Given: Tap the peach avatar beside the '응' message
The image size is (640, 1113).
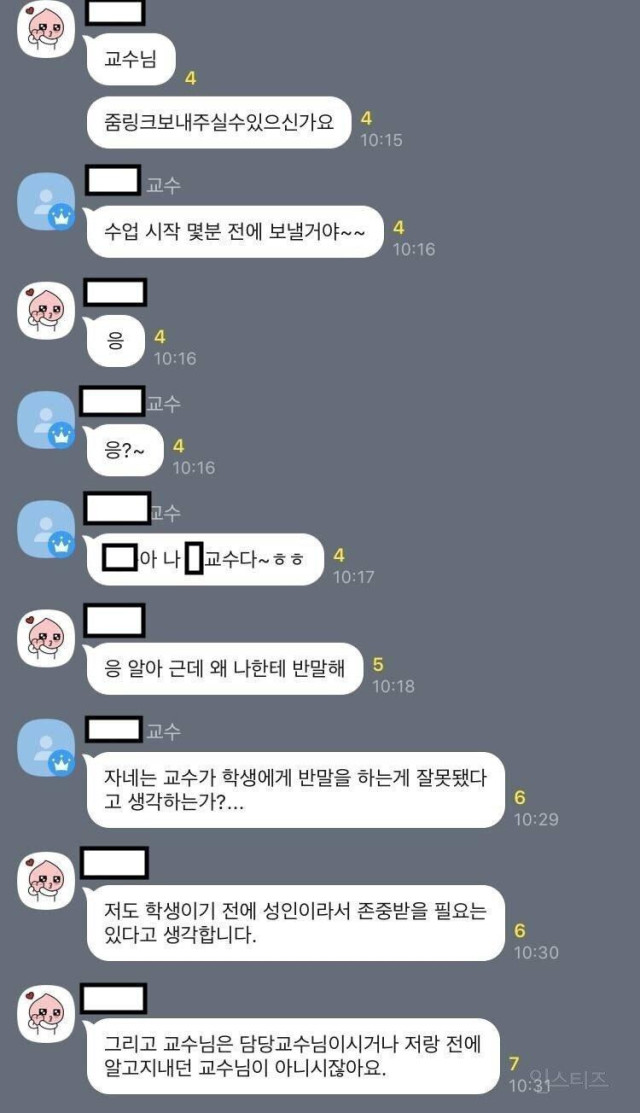Looking at the screenshot, I should (46, 310).
